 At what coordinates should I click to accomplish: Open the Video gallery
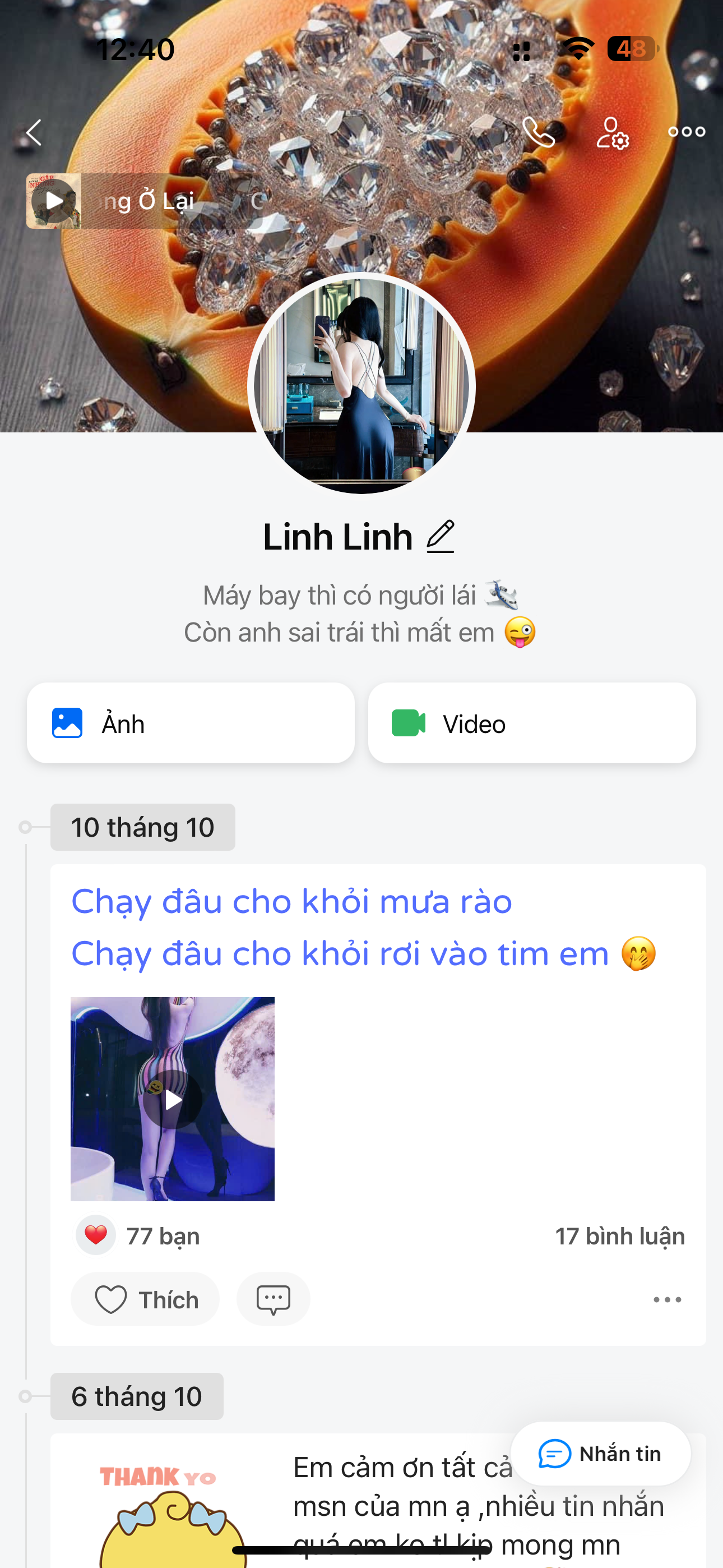[531, 723]
